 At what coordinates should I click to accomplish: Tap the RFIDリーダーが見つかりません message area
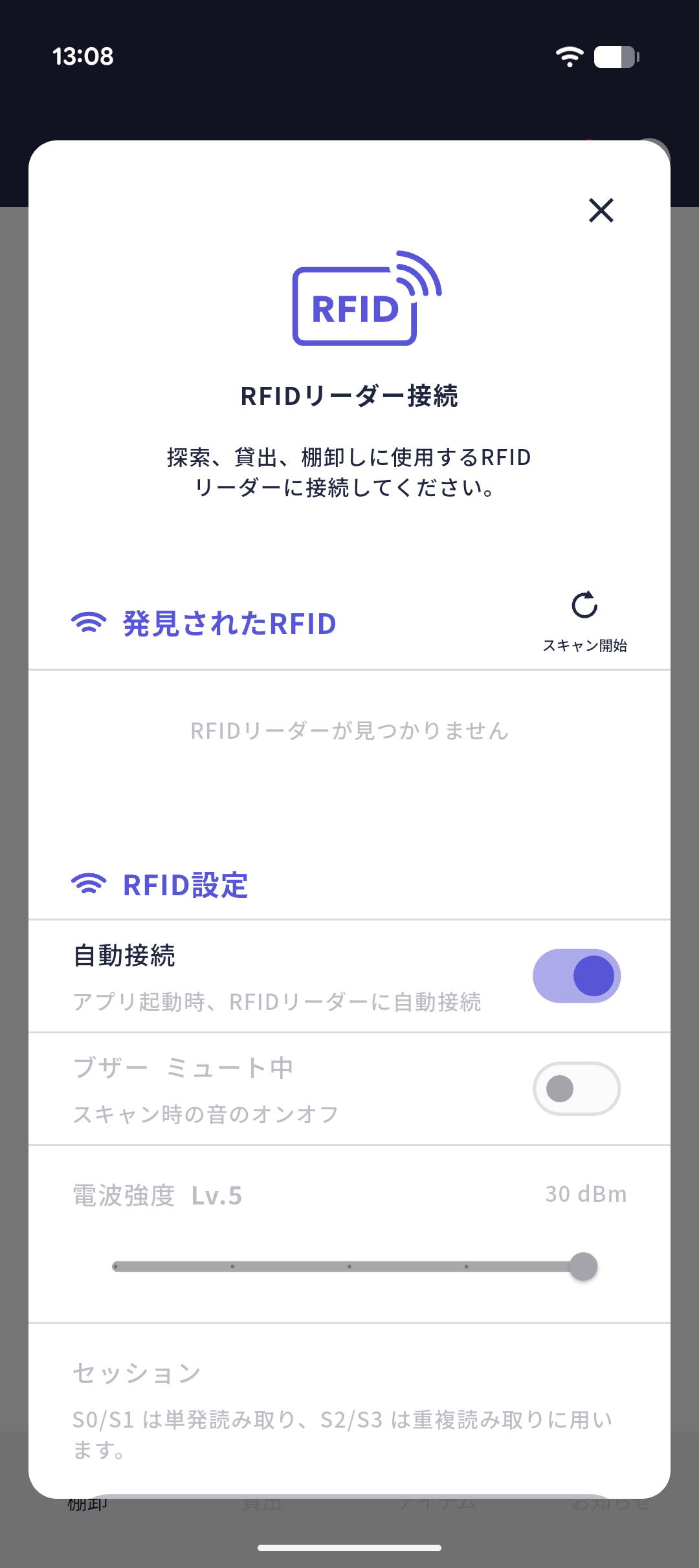[x=349, y=730]
